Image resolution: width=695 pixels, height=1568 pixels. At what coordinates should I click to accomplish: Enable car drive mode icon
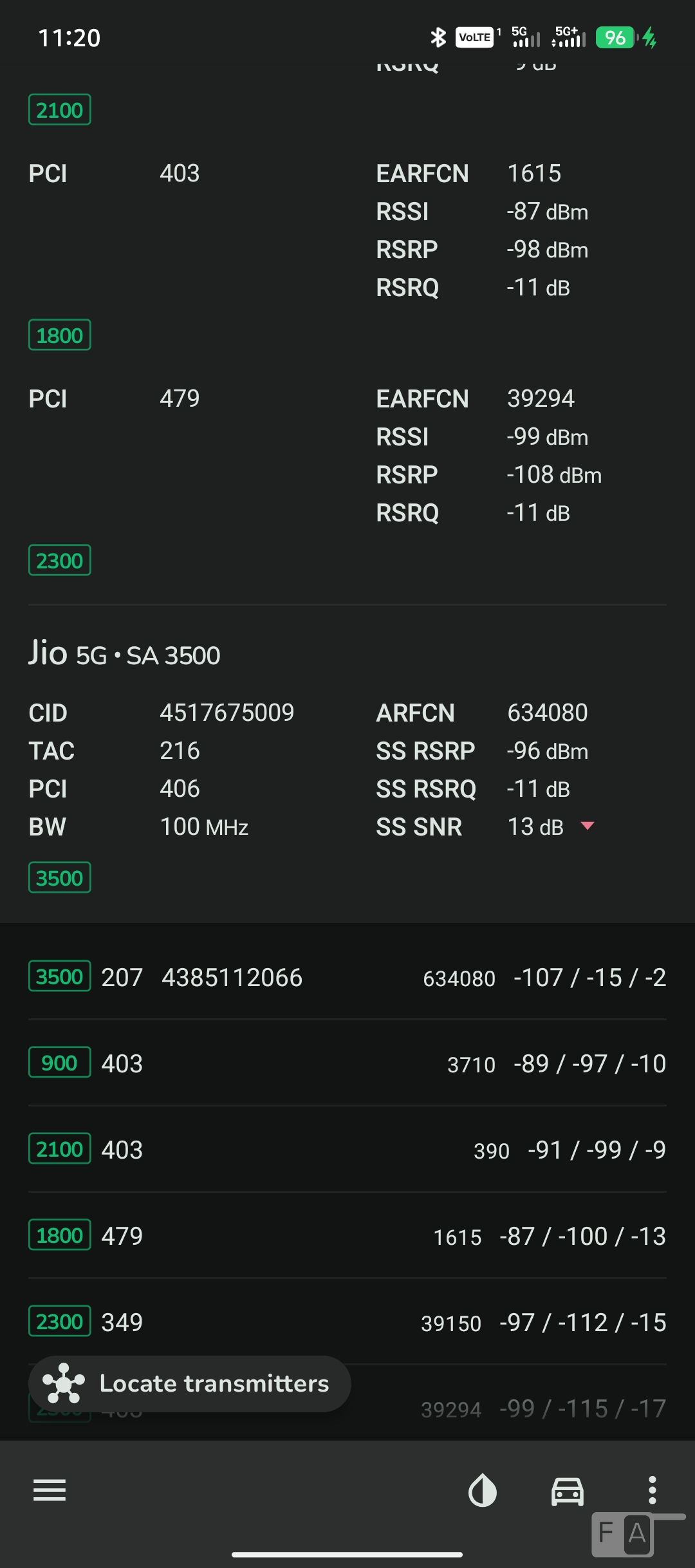(x=568, y=1491)
